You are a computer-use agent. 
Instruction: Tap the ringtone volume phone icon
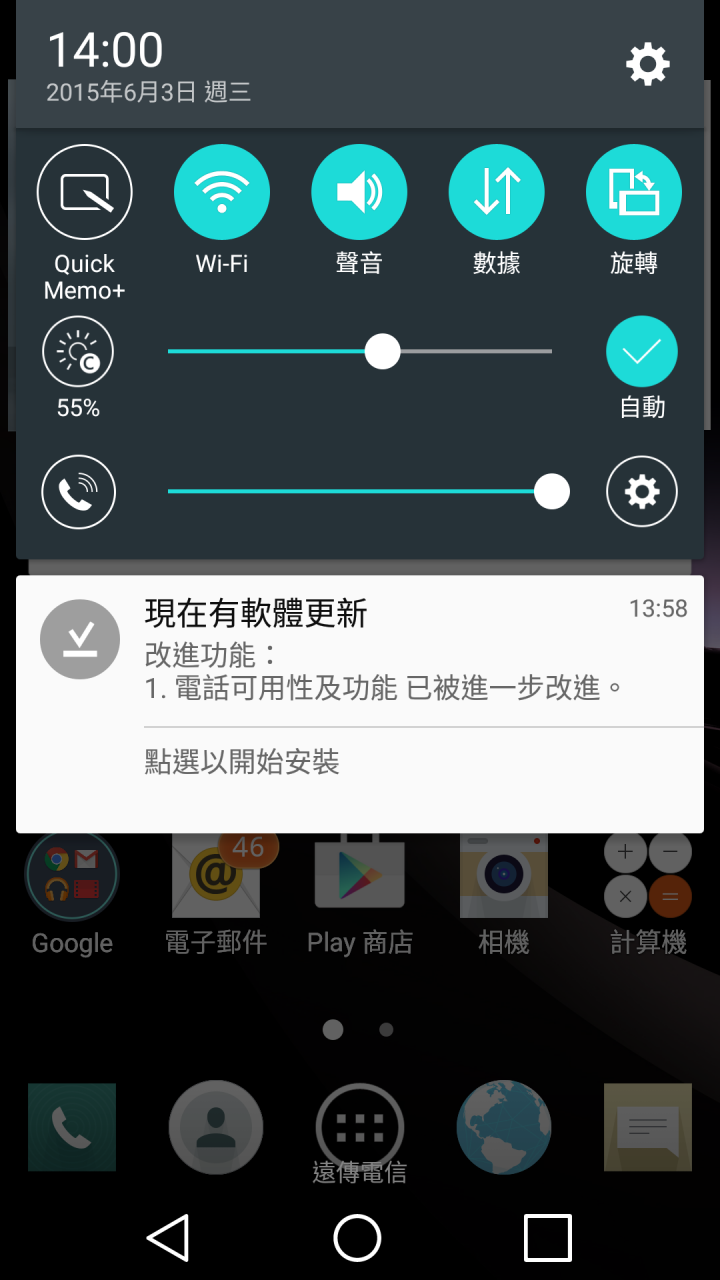[78, 492]
